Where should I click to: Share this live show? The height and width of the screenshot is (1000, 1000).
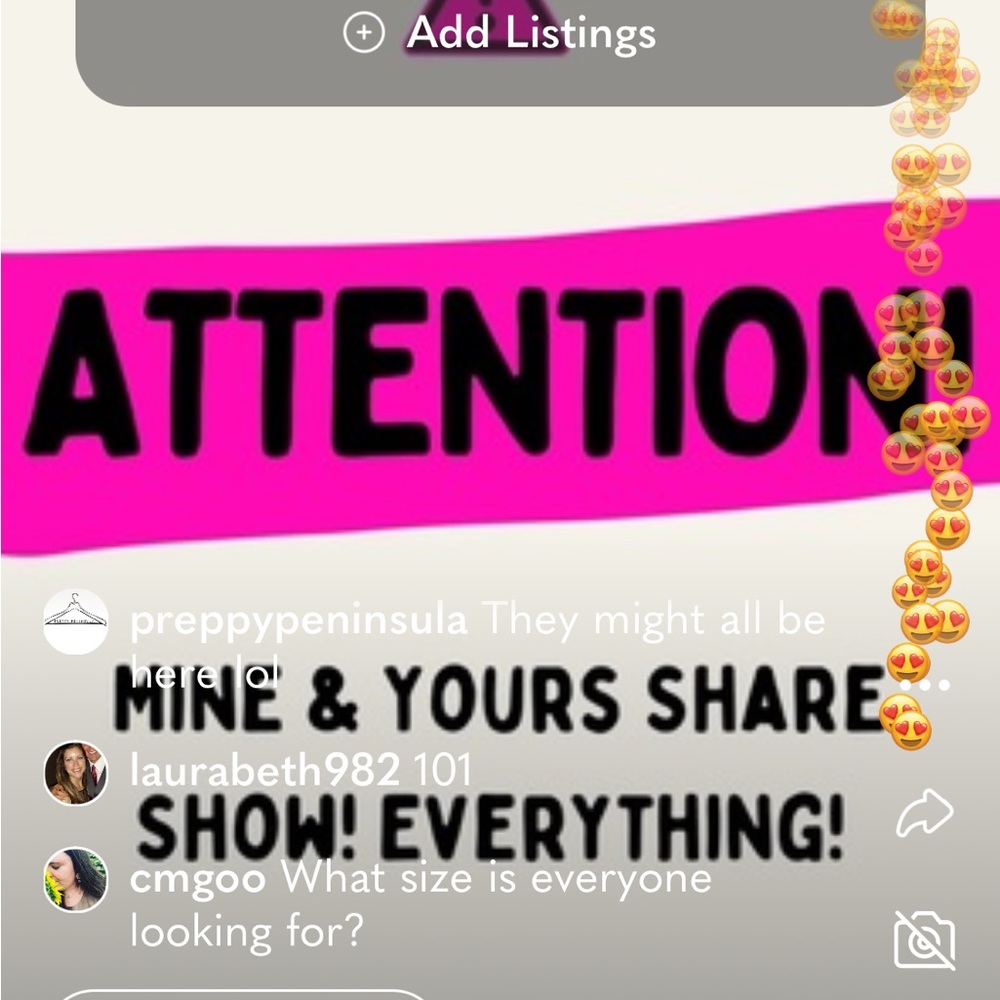click(924, 813)
